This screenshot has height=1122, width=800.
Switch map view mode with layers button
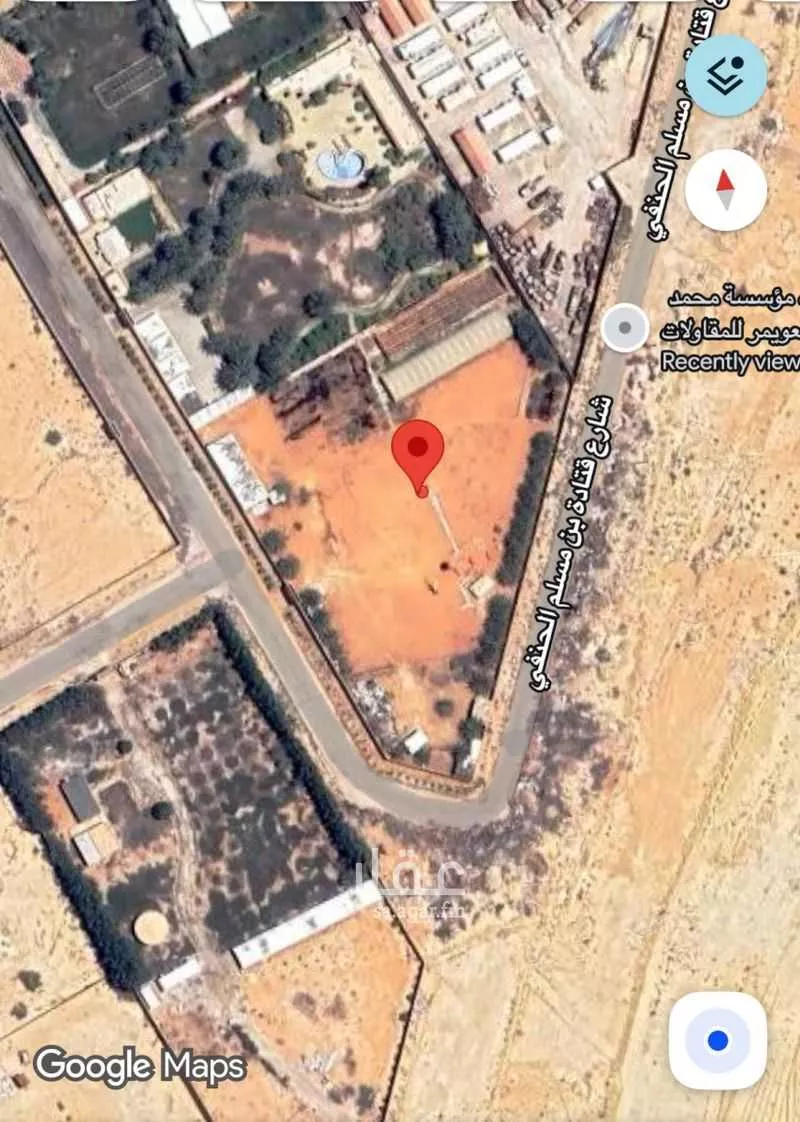click(727, 76)
